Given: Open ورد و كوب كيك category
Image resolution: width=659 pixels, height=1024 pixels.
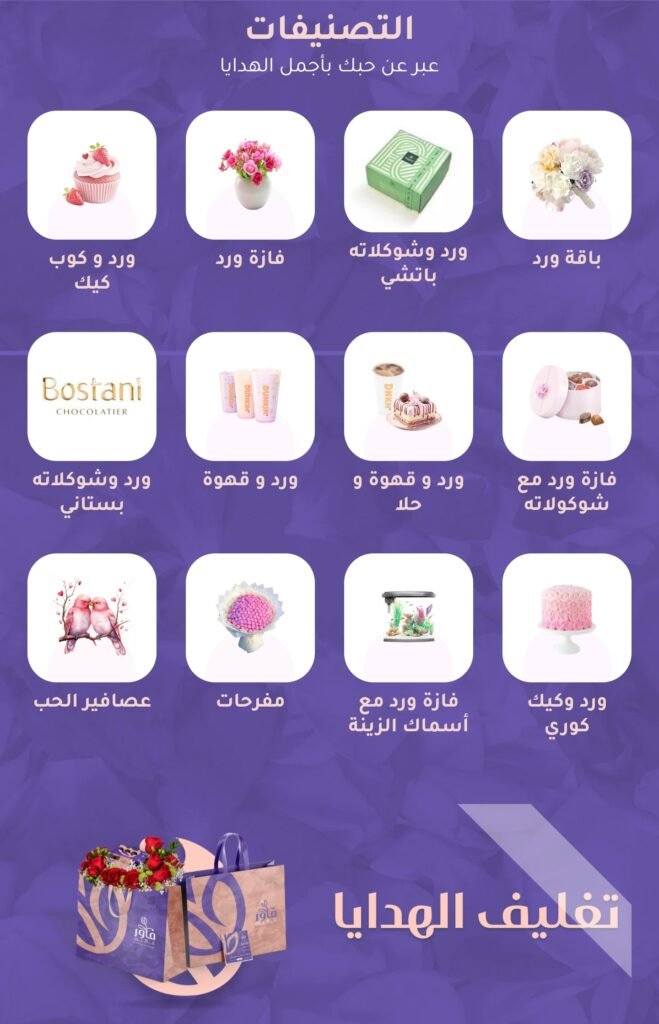Looking at the screenshot, I should (92, 175).
